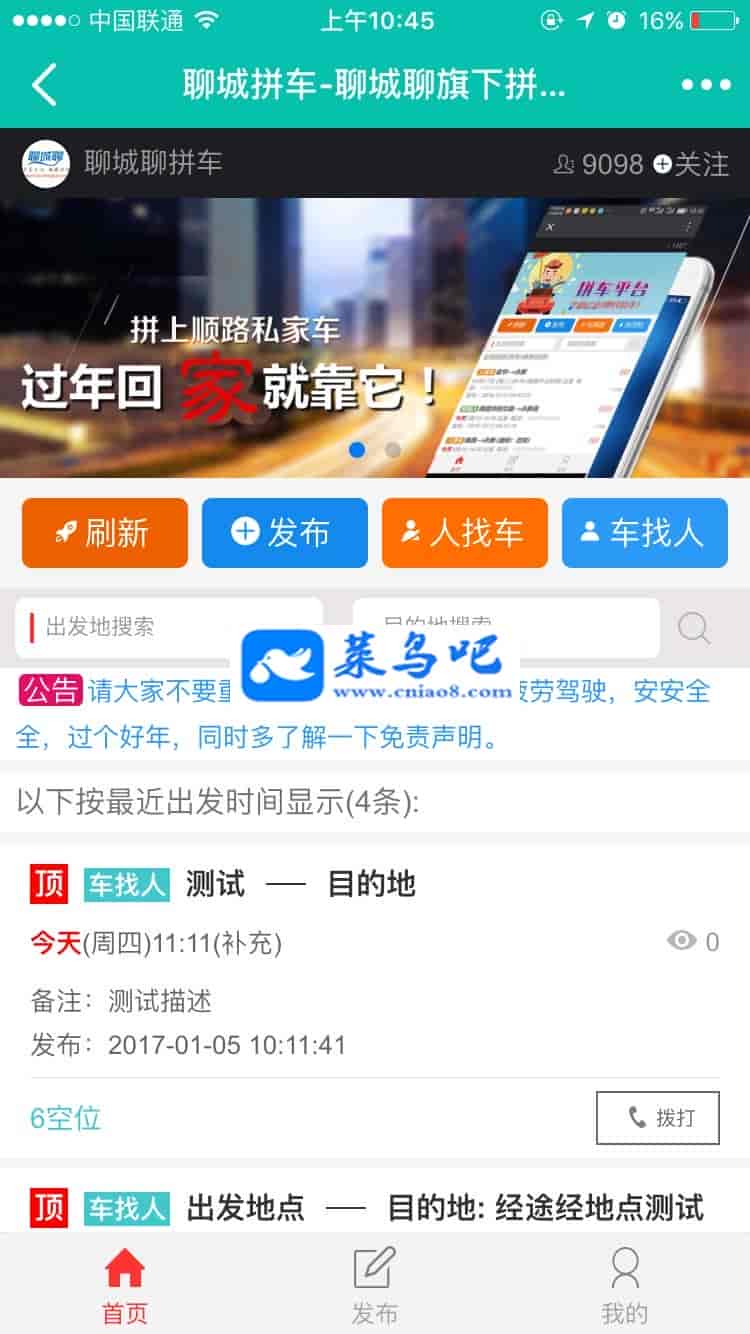
Task: Filter by 人找车
Action: [465, 533]
